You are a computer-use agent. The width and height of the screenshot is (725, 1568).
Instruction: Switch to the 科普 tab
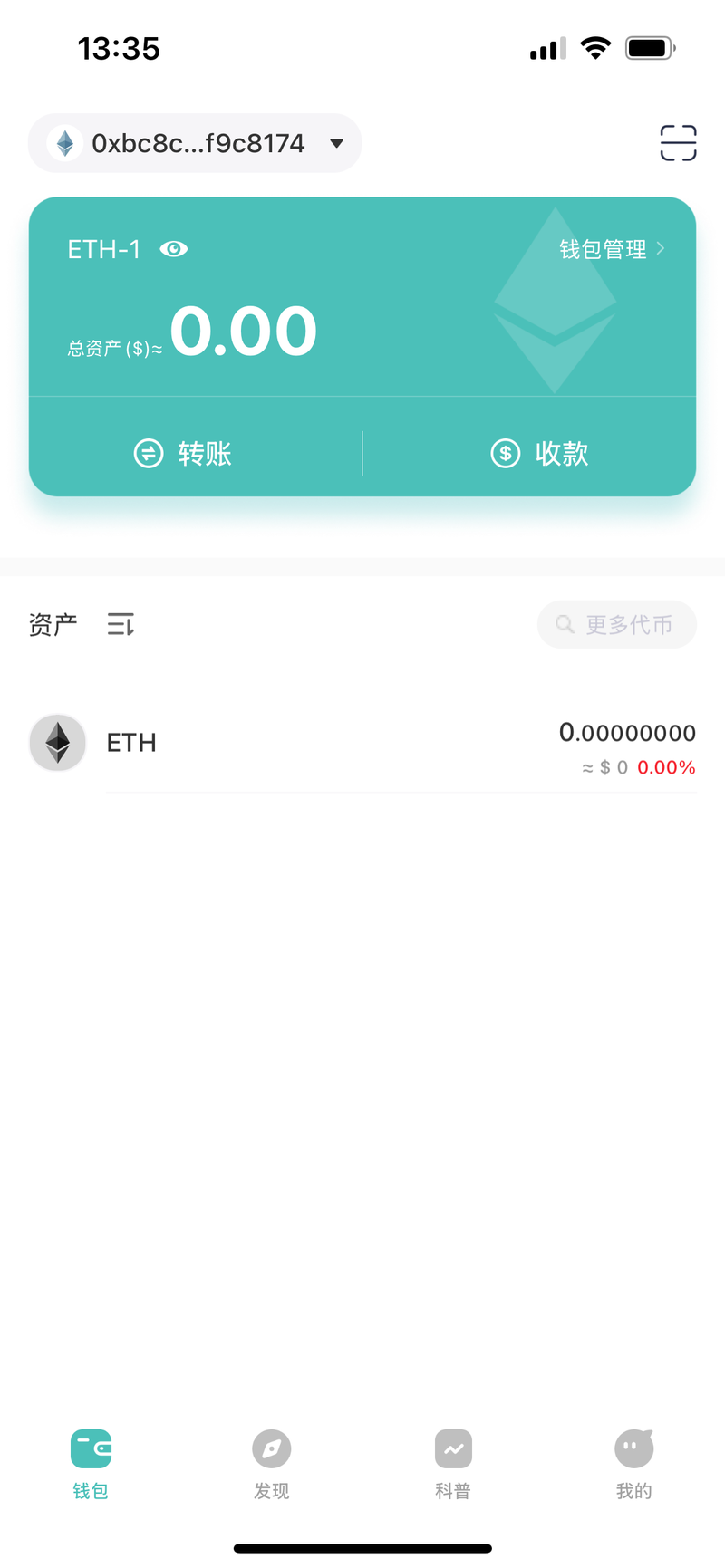[x=453, y=1465]
